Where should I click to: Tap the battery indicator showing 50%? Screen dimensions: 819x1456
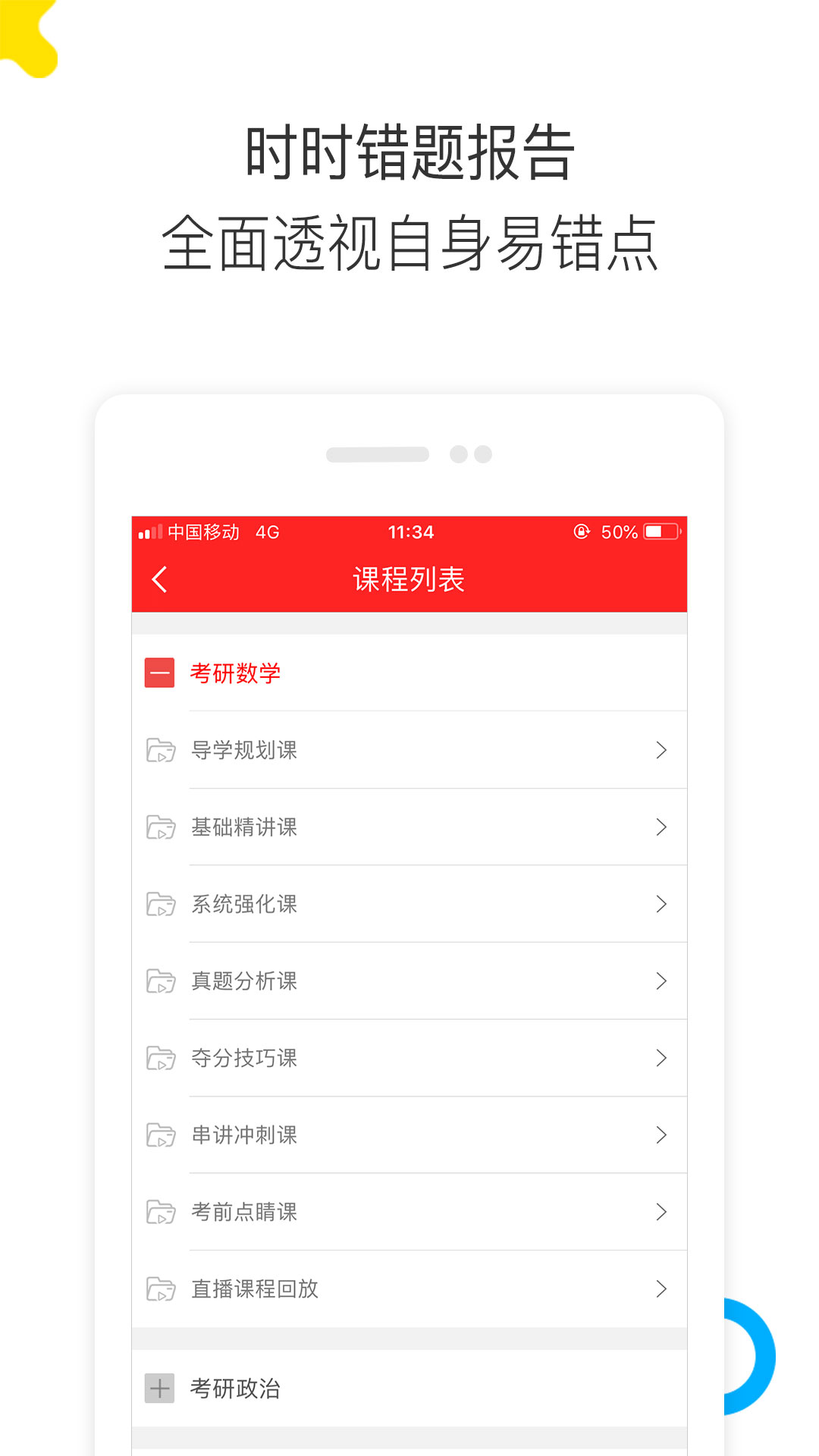[659, 532]
